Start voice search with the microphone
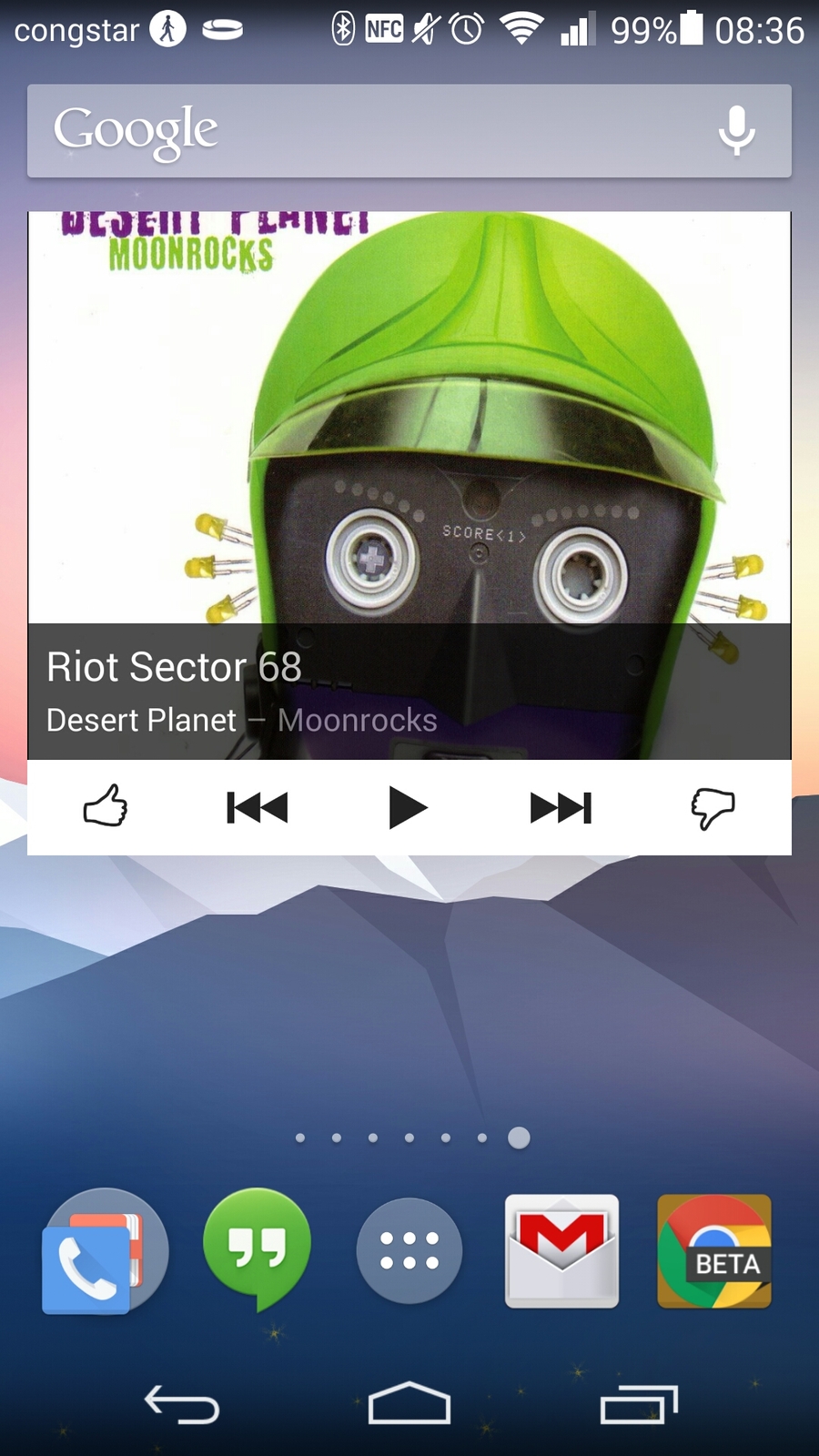The width and height of the screenshot is (819, 1456). [x=736, y=130]
